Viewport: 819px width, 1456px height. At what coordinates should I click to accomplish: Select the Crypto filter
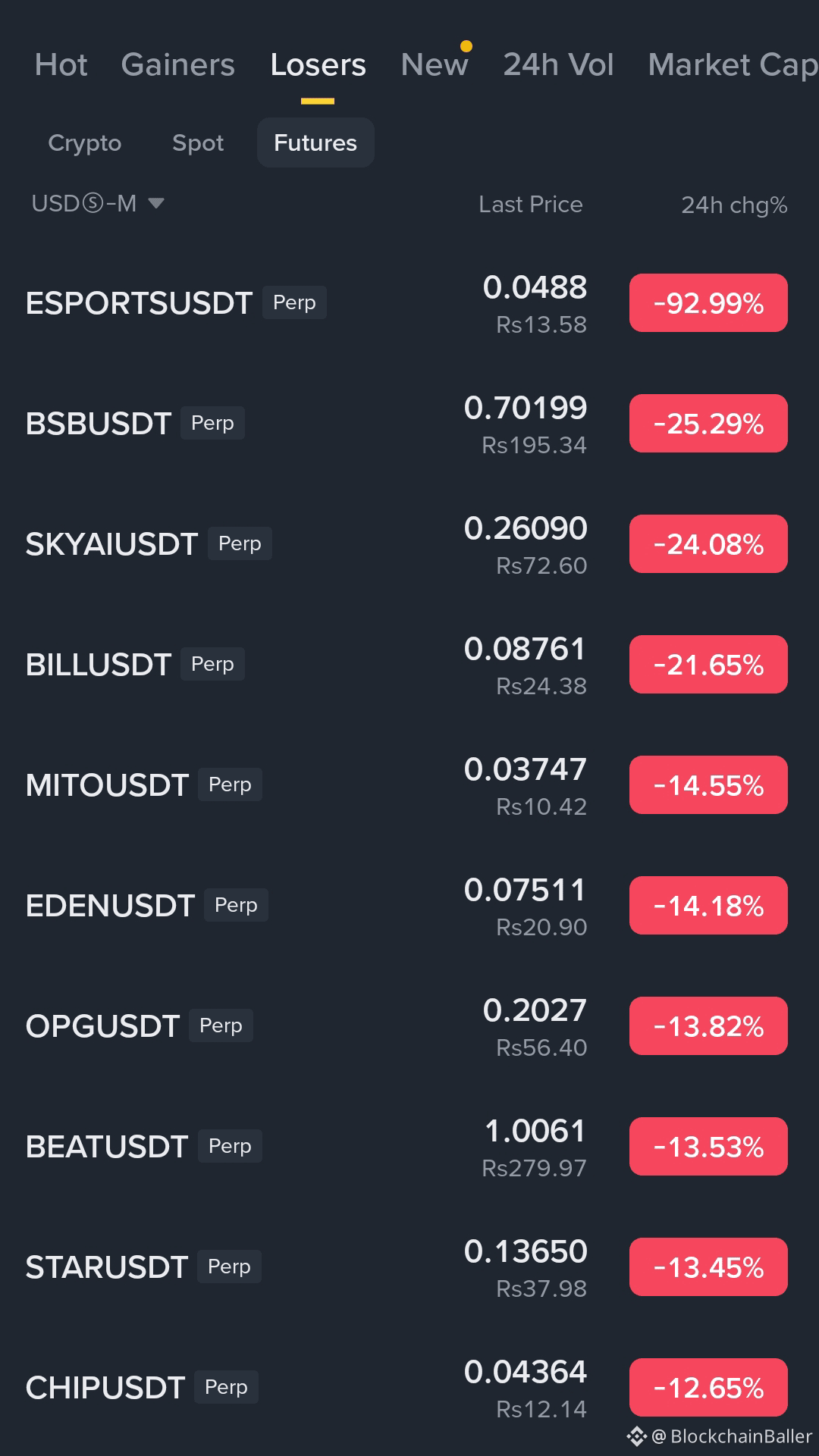click(85, 142)
